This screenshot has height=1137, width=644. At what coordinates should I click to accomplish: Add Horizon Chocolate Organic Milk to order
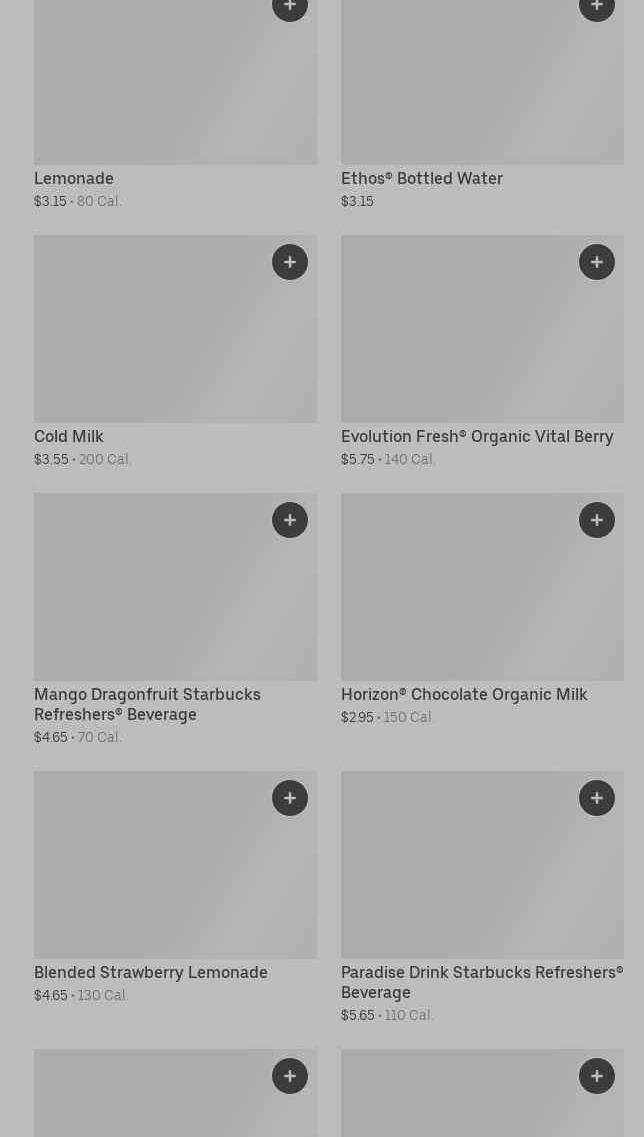(x=597, y=520)
